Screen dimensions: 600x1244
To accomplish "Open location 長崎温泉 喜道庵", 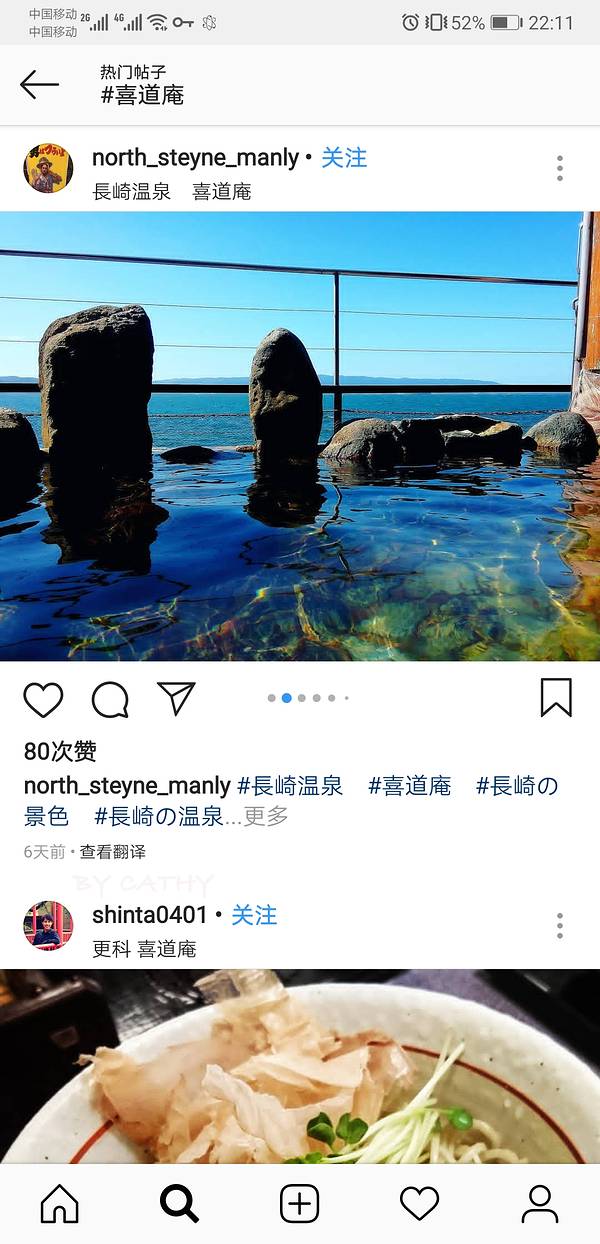I will [x=171, y=191].
